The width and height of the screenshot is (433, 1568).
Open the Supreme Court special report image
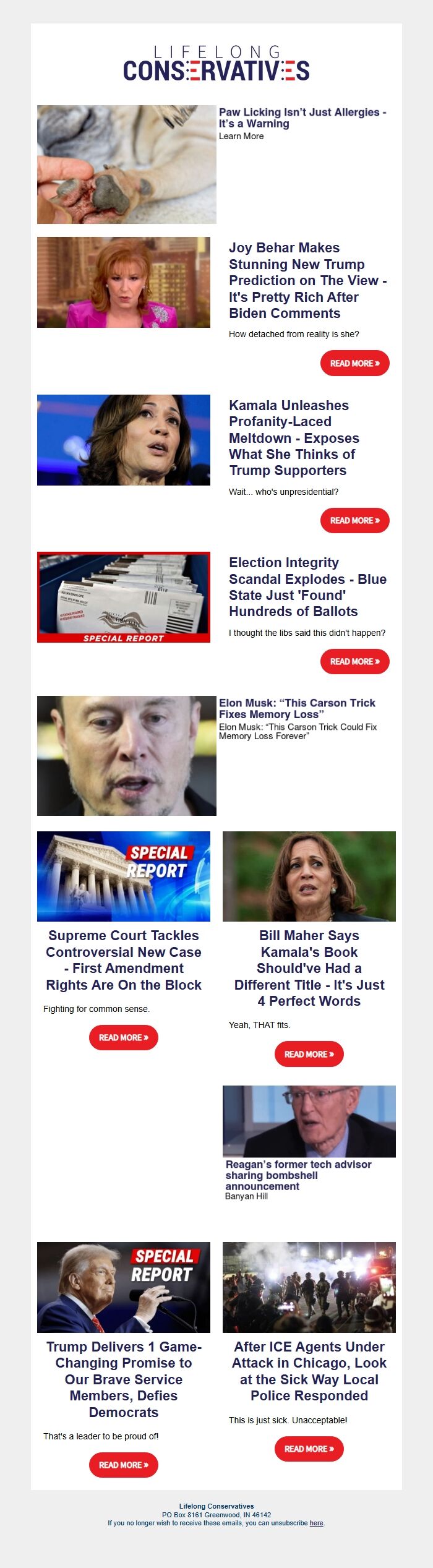(124, 876)
